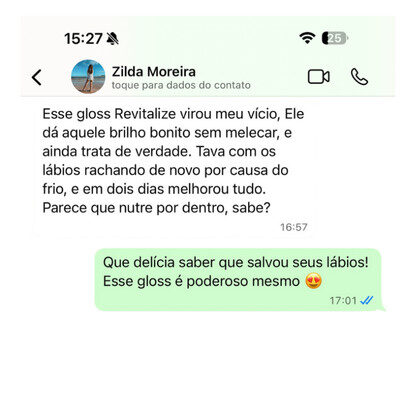417x394 pixels.
Task: Go back to the chat list
Action: click(x=37, y=77)
